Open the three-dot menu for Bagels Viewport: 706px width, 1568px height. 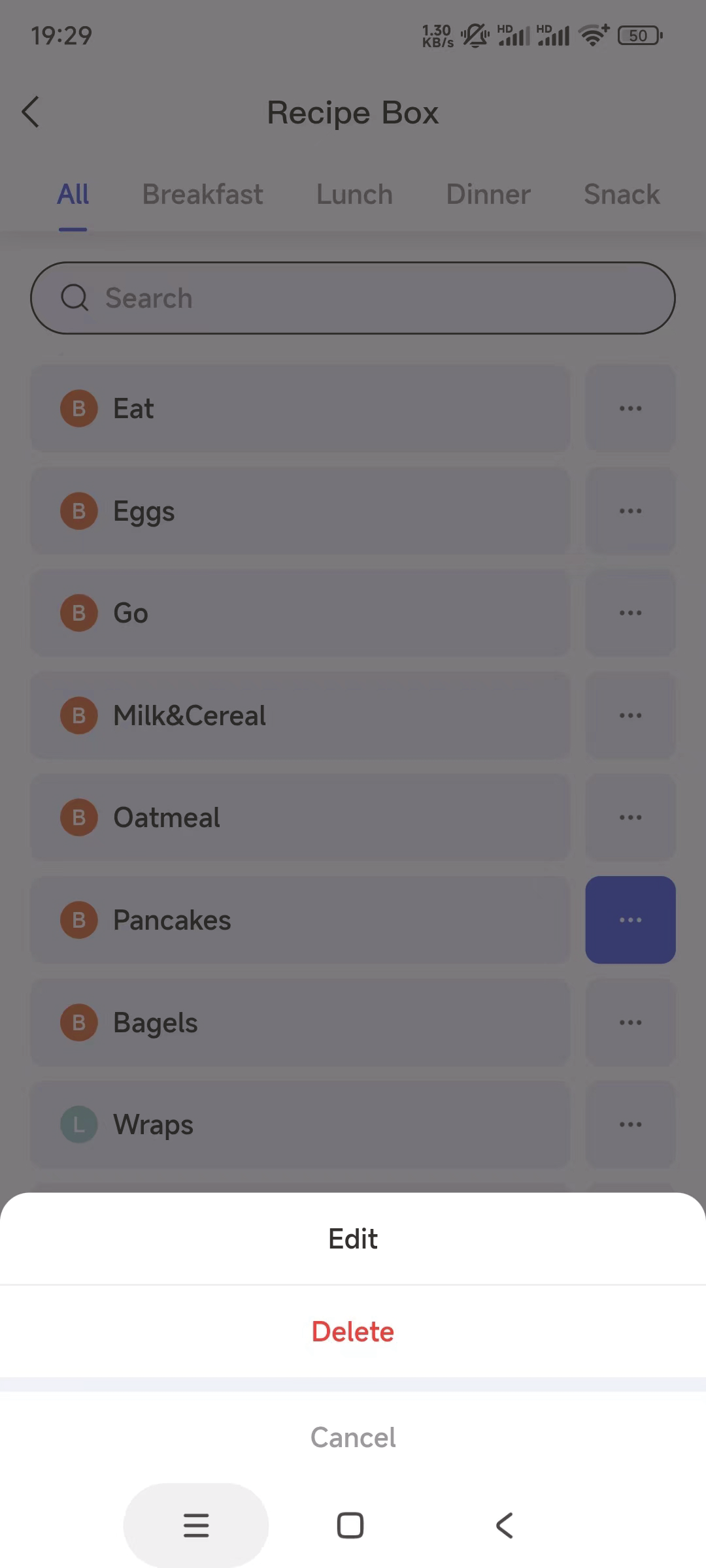630,1022
